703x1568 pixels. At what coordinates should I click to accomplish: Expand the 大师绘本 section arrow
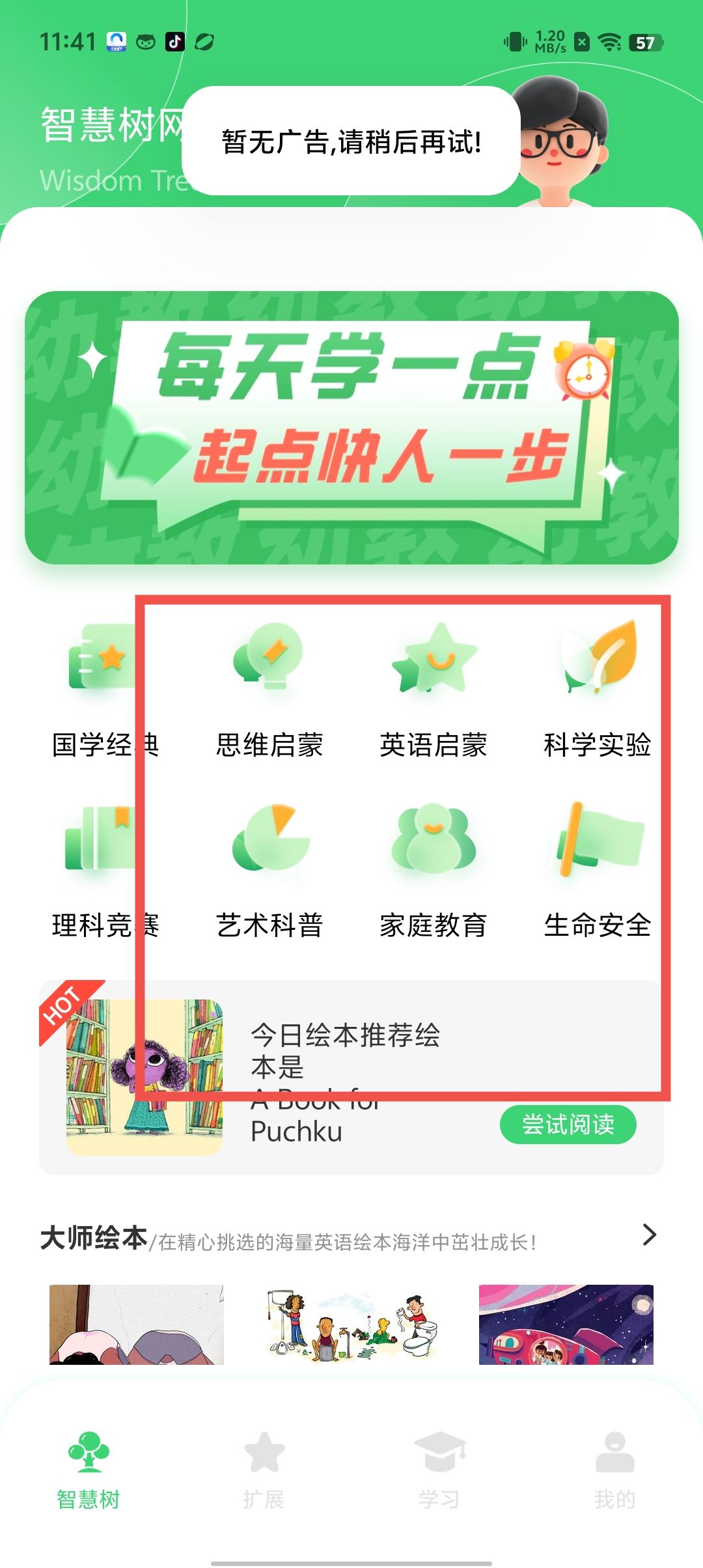click(x=648, y=1235)
